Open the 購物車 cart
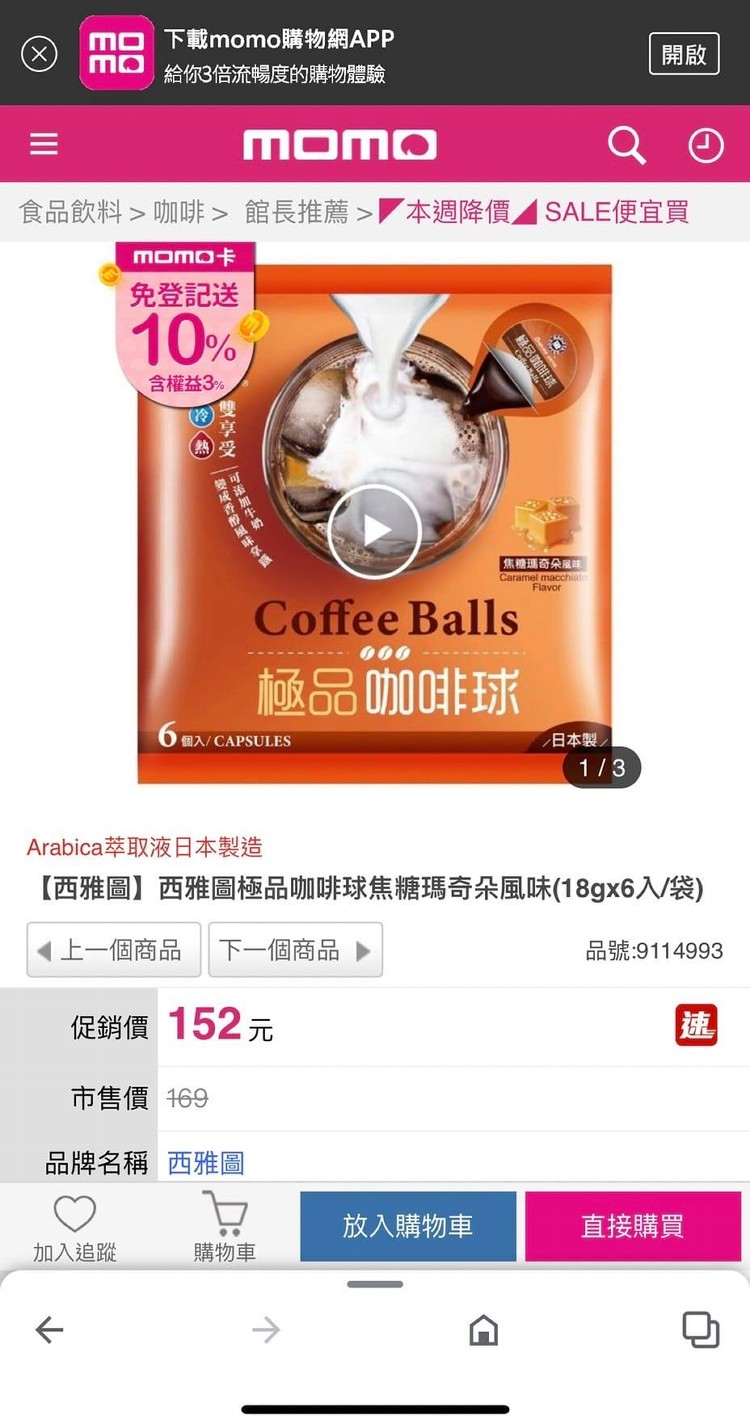750x1427 pixels. coord(224,1228)
